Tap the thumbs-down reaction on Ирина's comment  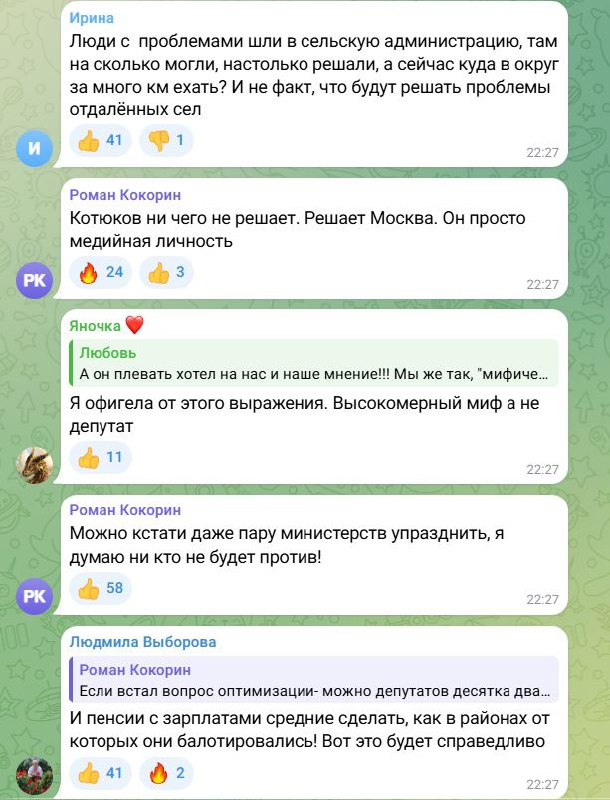tap(166, 141)
